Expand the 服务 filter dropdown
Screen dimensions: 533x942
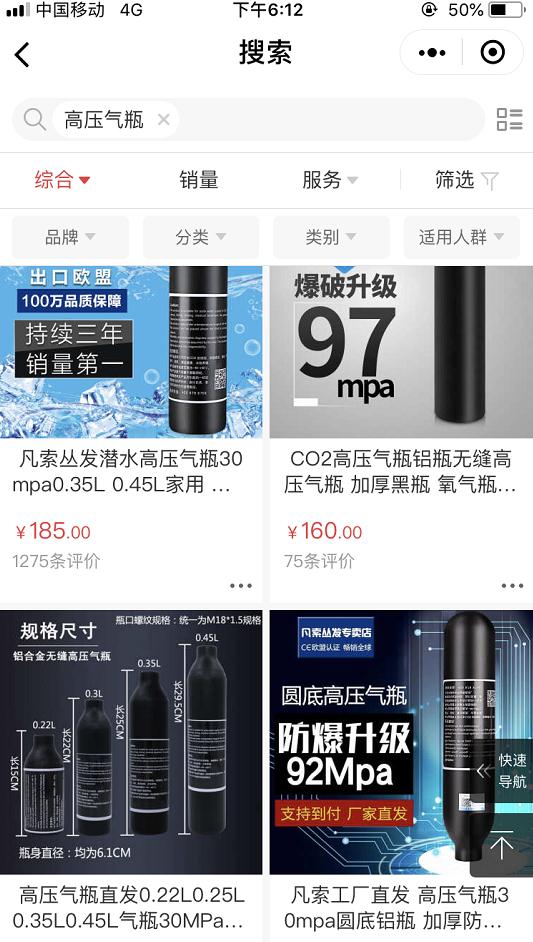[x=330, y=180]
